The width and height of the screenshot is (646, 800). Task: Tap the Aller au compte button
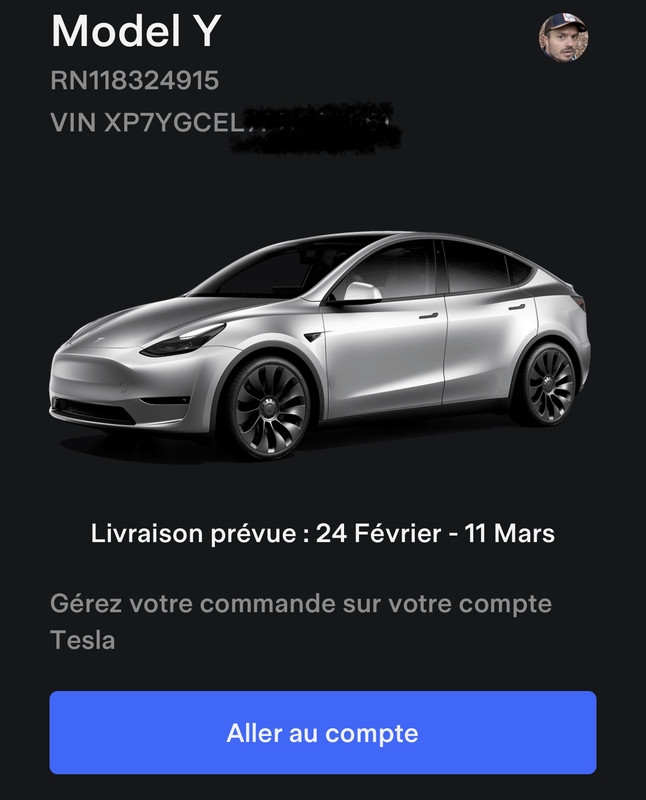coord(322,733)
